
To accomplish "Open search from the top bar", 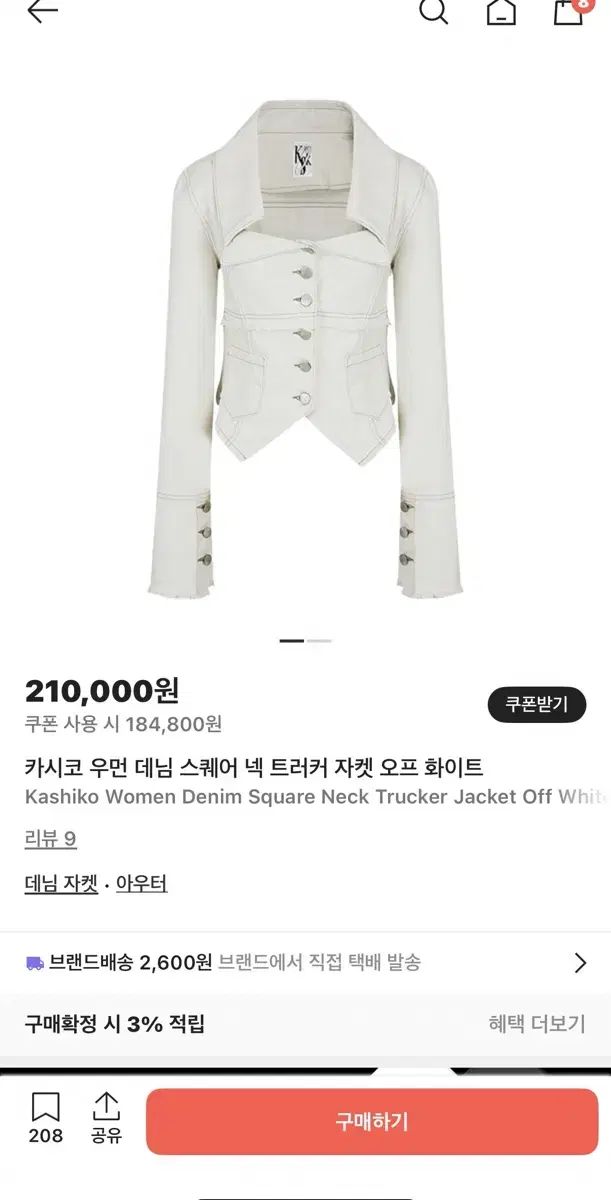I will pos(433,12).
